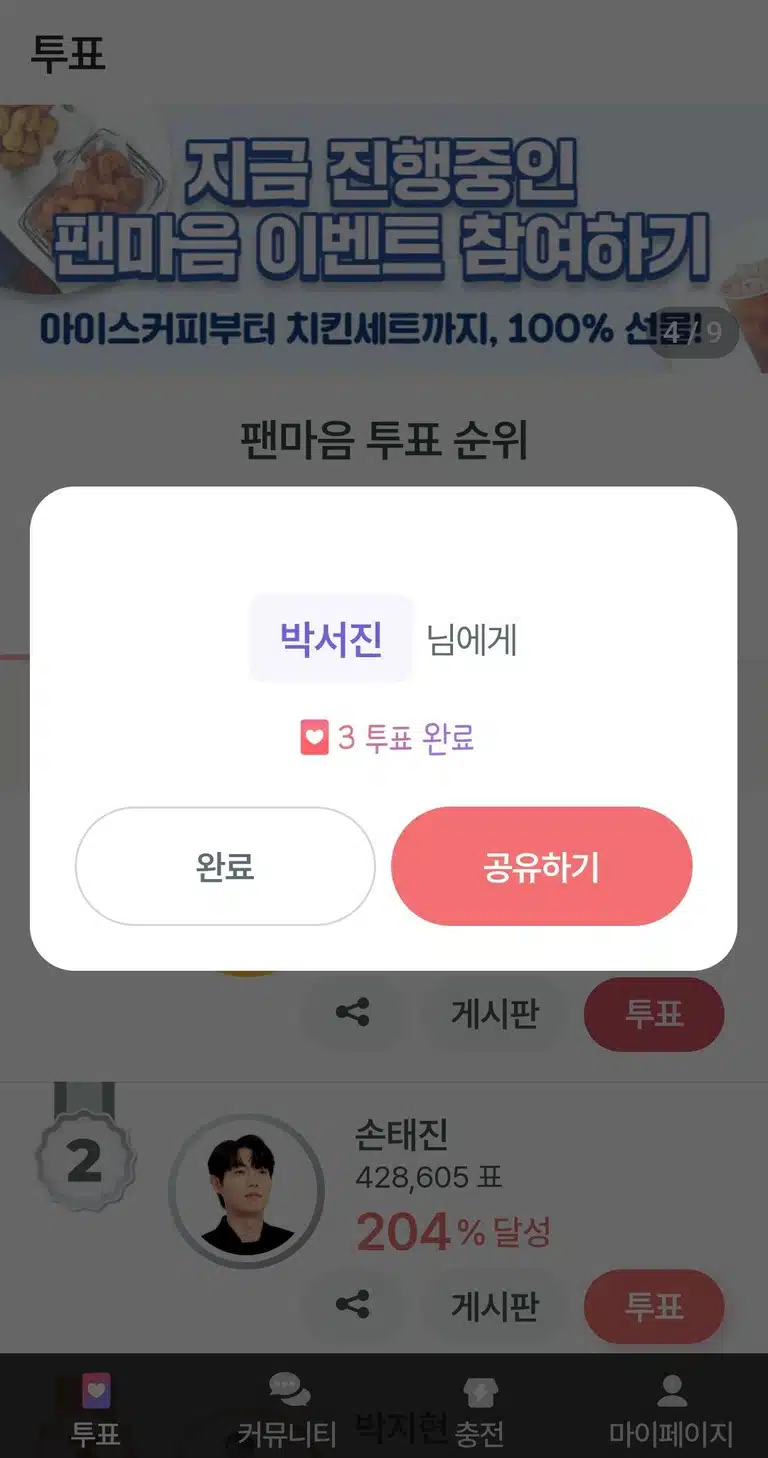Tap 공유하기 to share the vote

541,866
